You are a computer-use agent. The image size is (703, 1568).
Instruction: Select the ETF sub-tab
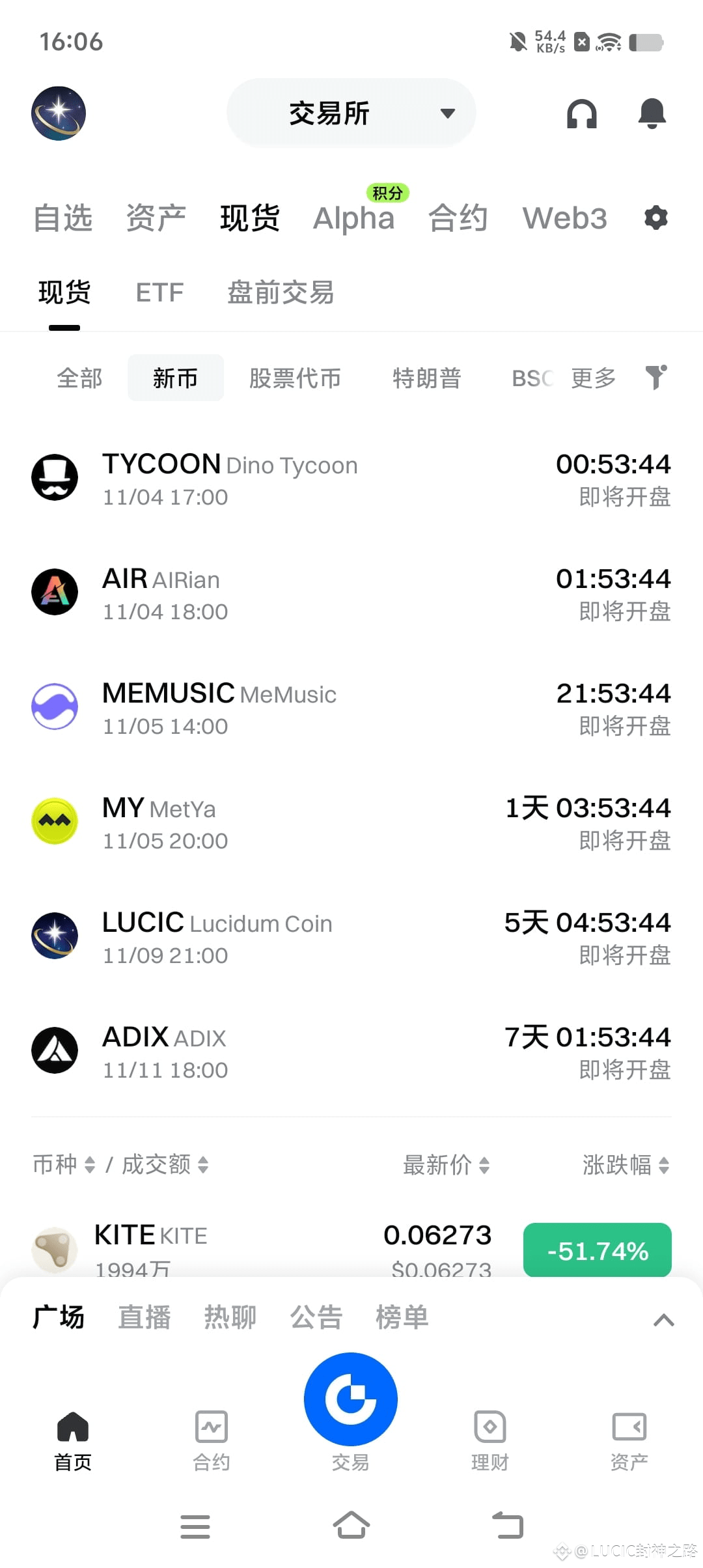[159, 292]
